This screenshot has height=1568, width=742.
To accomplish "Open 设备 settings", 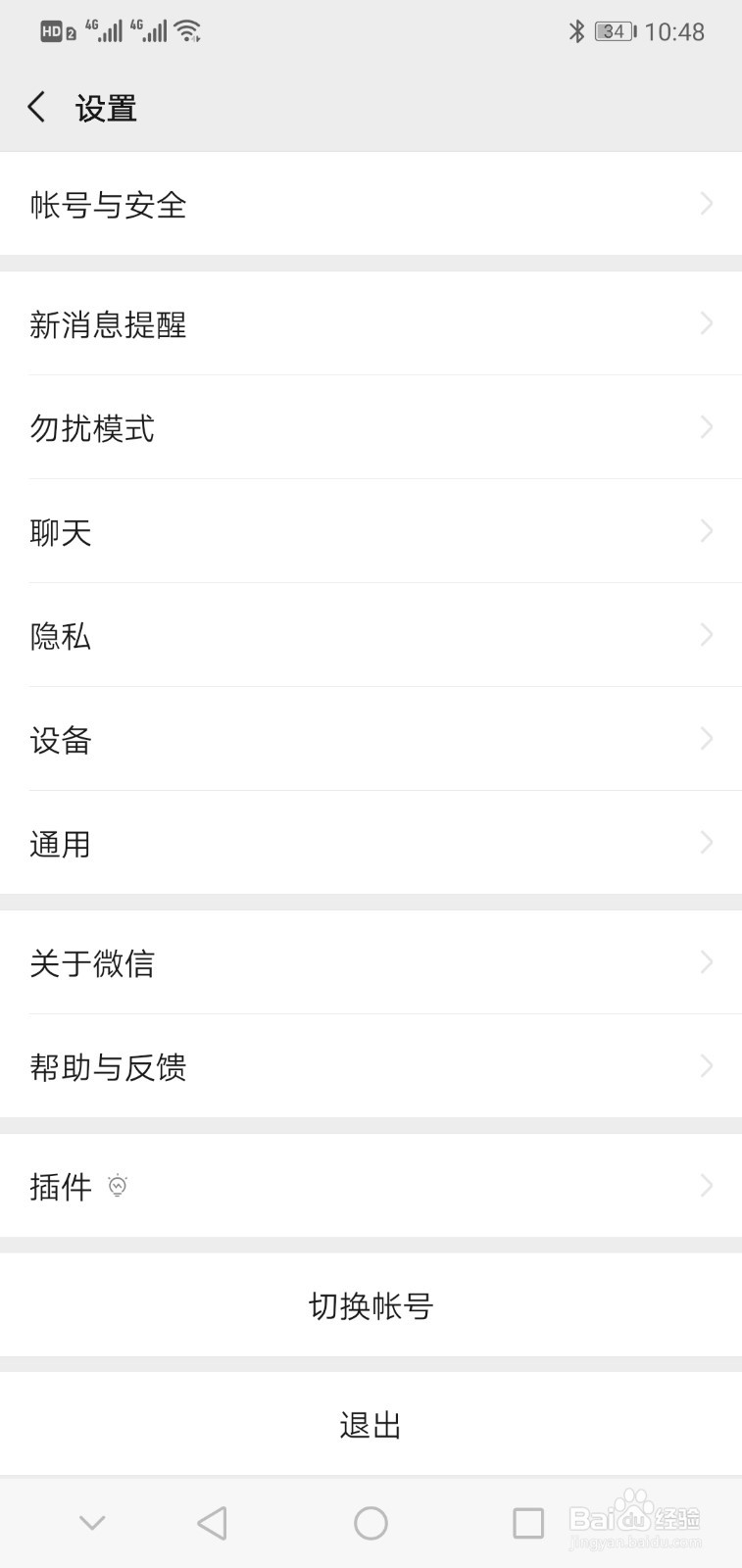I will pyautogui.click(x=371, y=740).
